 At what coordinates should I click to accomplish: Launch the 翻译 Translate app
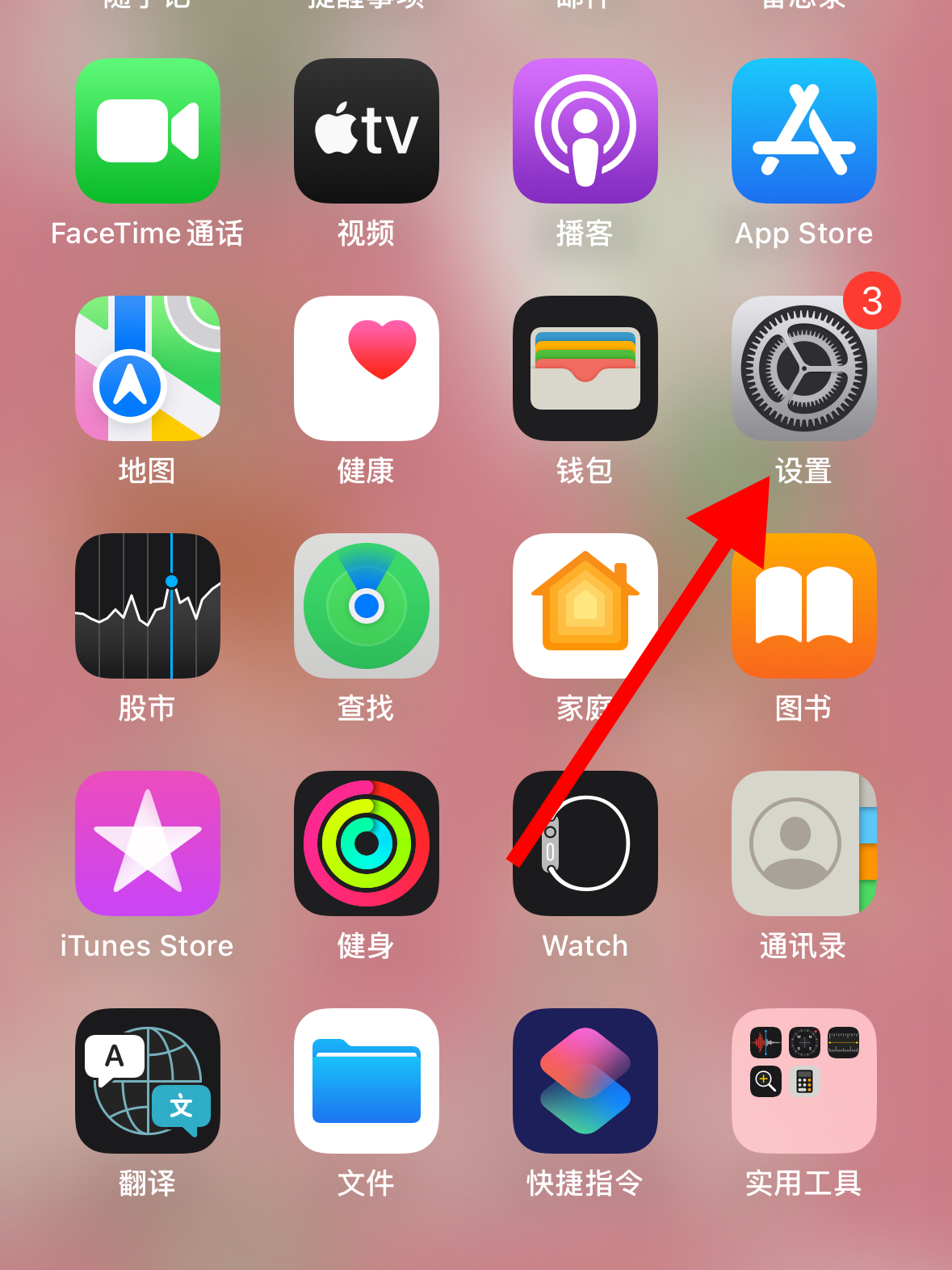click(x=148, y=1081)
